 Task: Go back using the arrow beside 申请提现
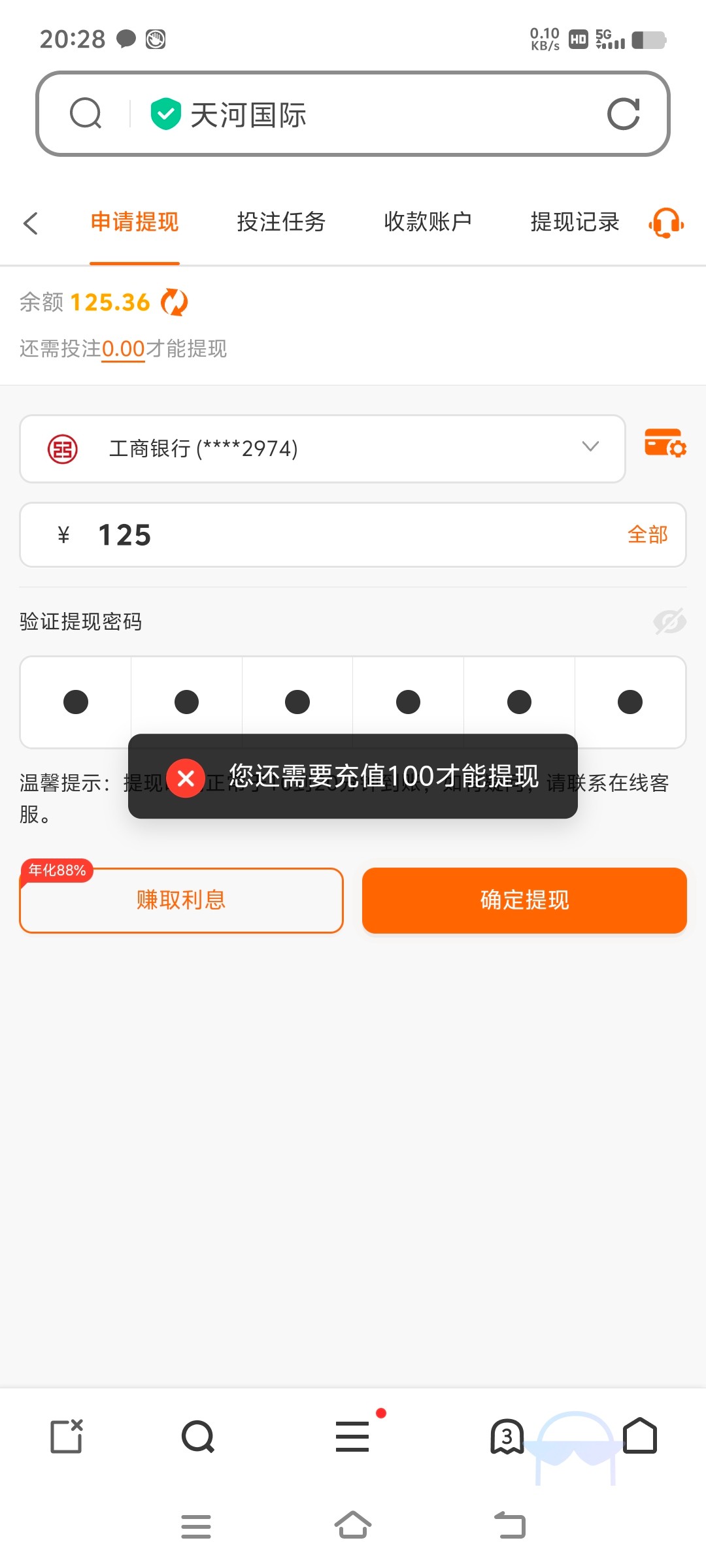click(31, 223)
